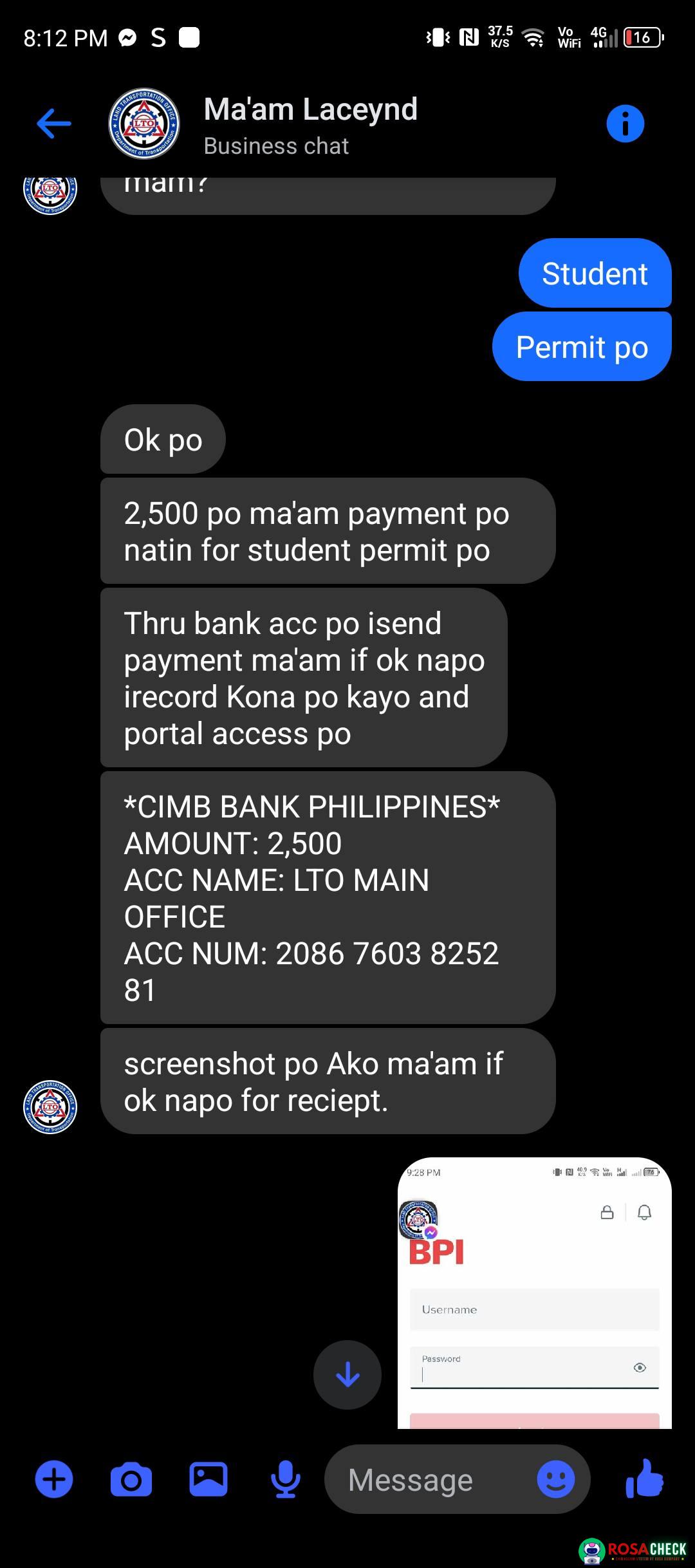Jump to the latest messages arrow
This screenshot has height=1568, width=695.
pos(347,1375)
